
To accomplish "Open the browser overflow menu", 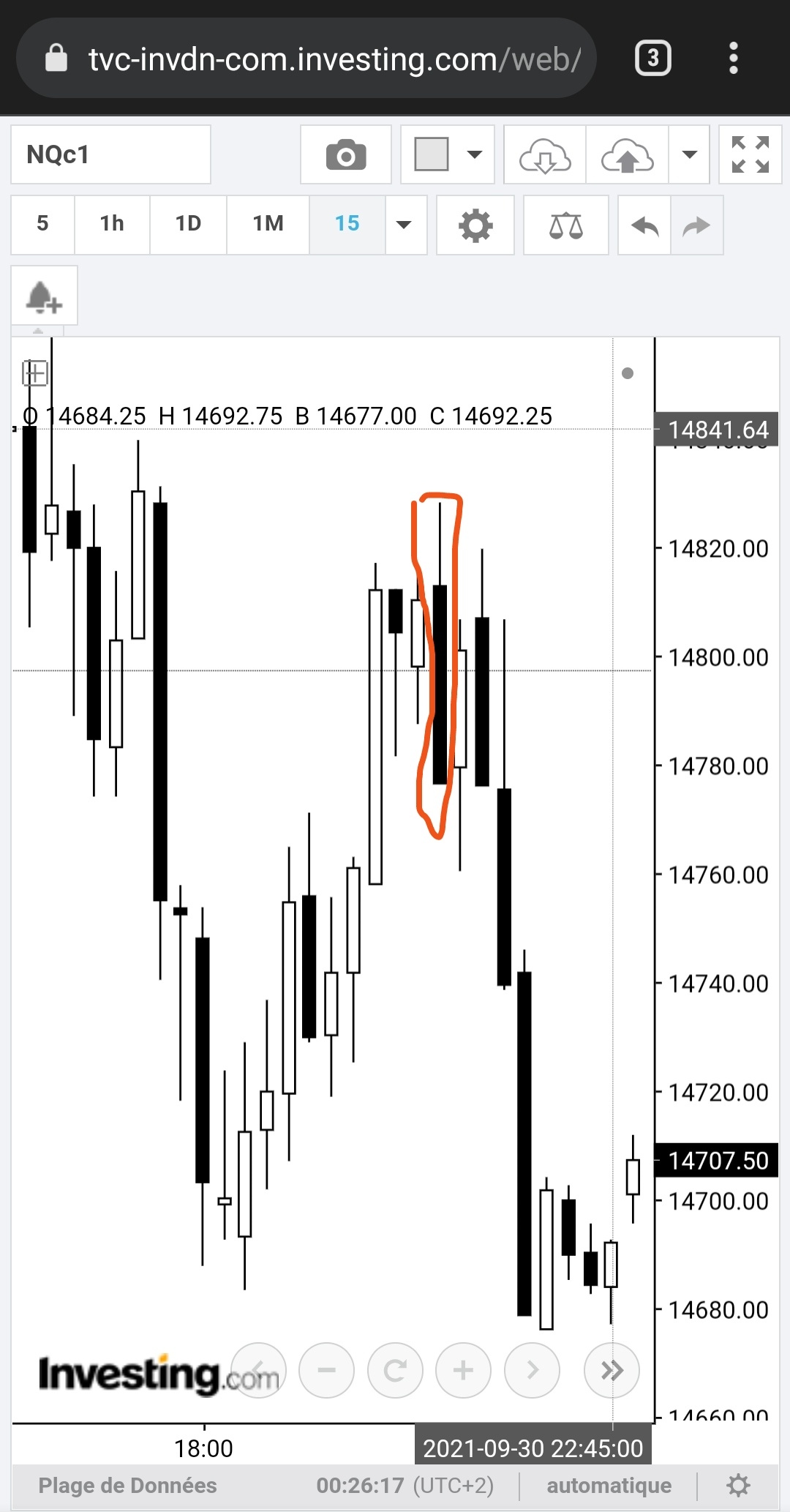I will pyautogui.click(x=734, y=59).
